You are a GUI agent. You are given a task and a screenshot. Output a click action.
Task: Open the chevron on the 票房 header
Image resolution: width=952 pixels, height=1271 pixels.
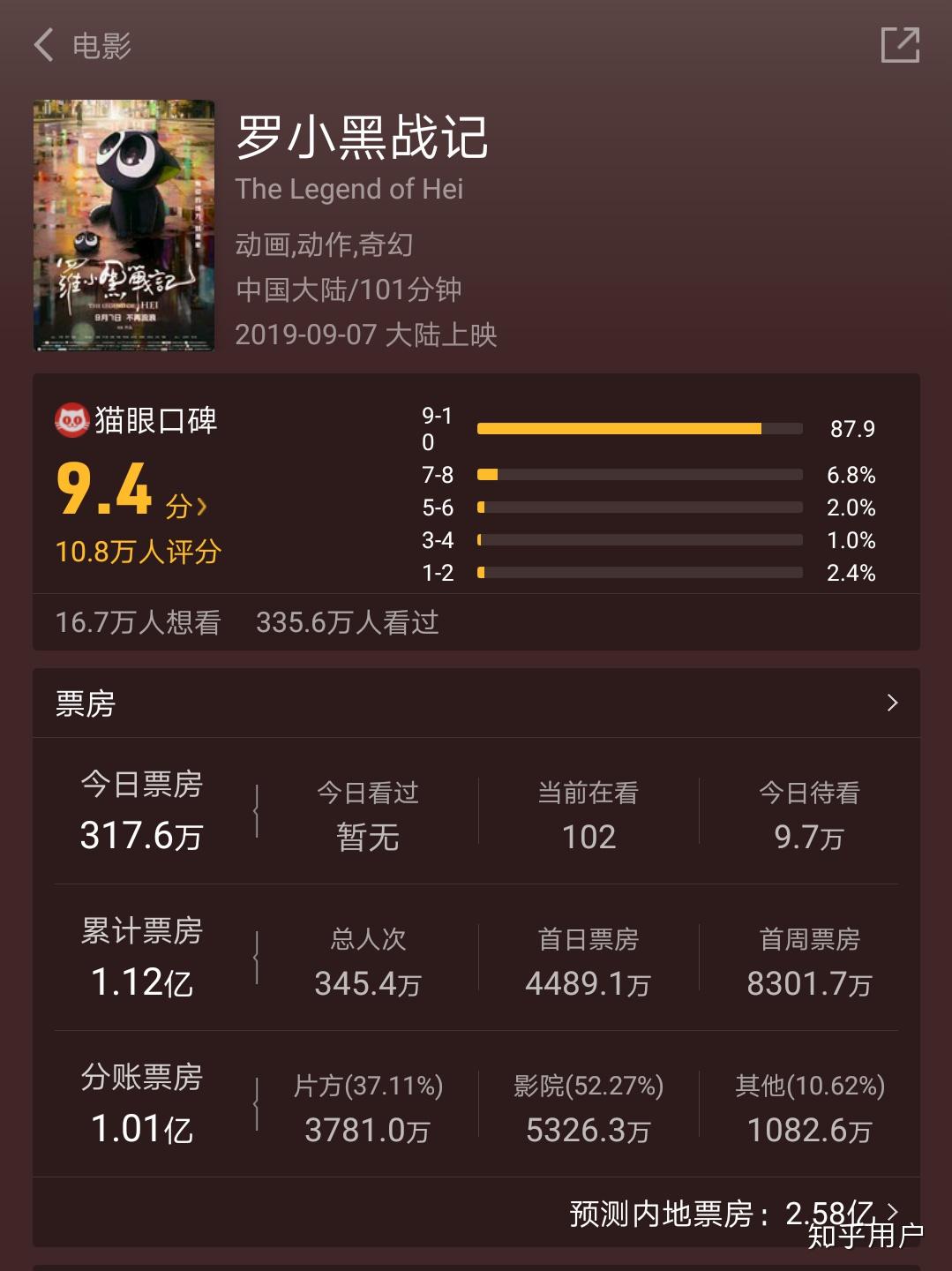point(893,703)
